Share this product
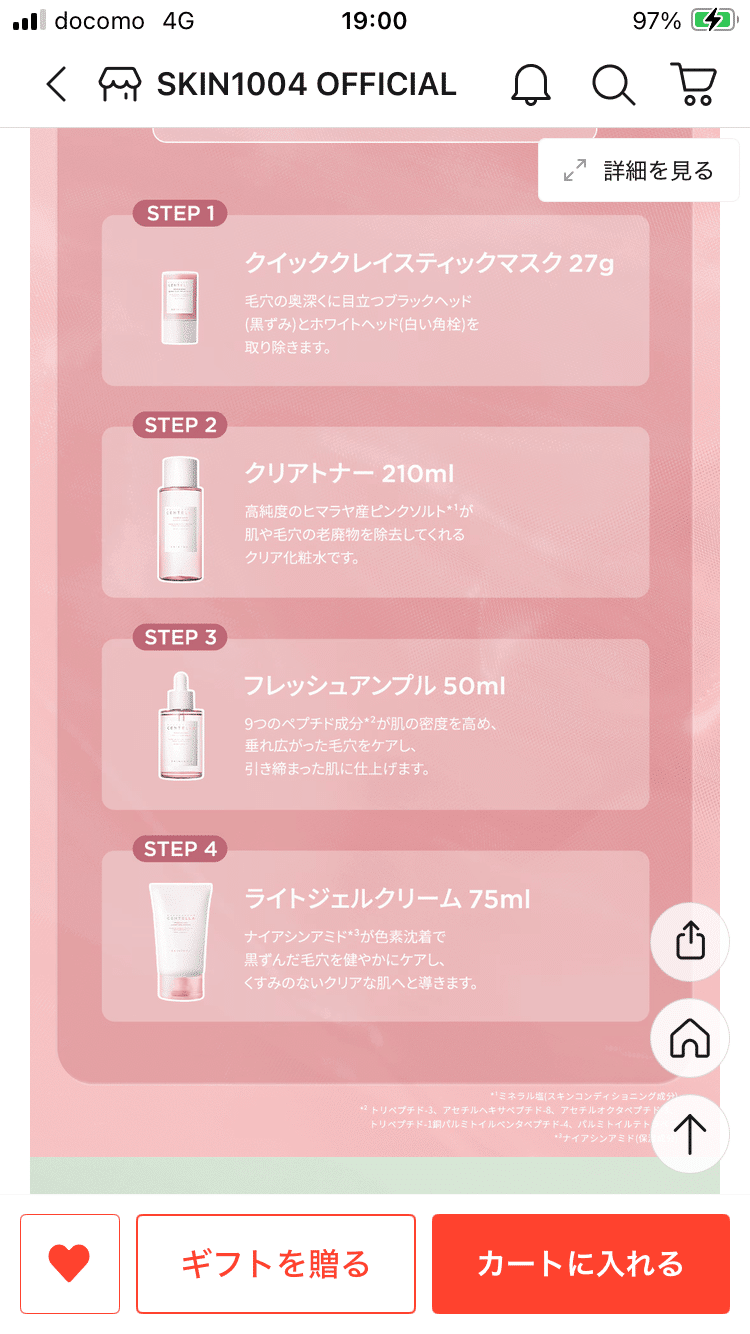Viewport: 750px width, 1334px height. coord(690,940)
